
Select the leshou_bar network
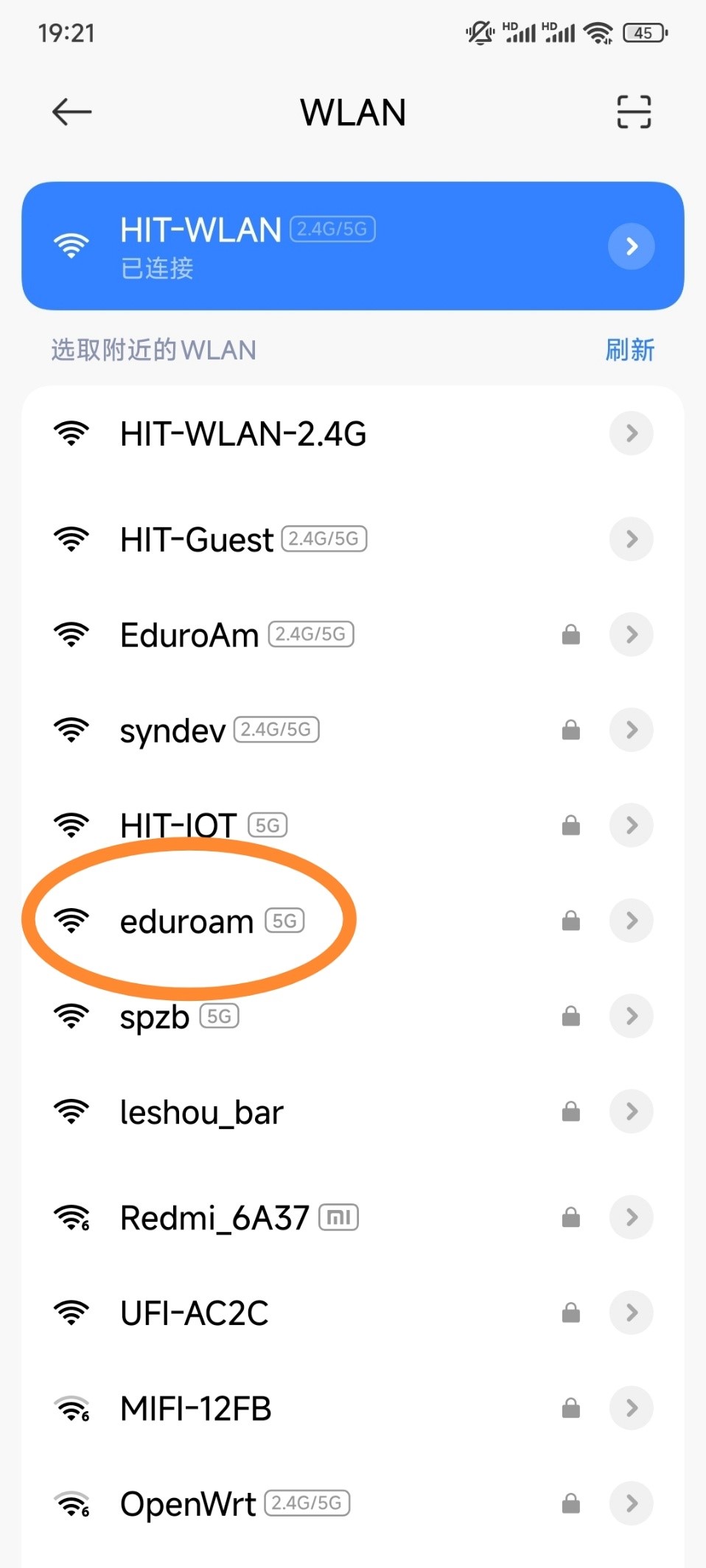coord(201,1112)
